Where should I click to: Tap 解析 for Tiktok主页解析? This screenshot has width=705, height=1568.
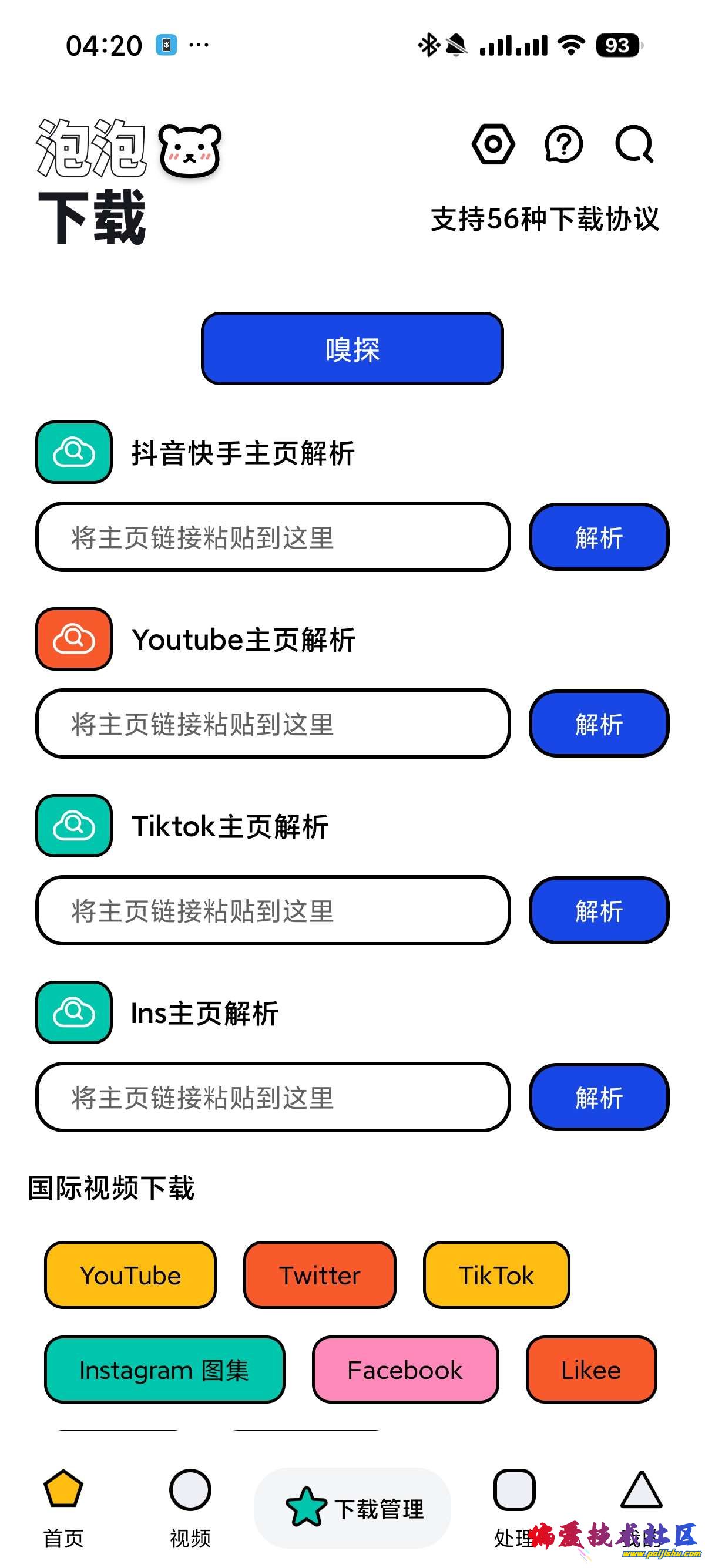click(x=599, y=911)
